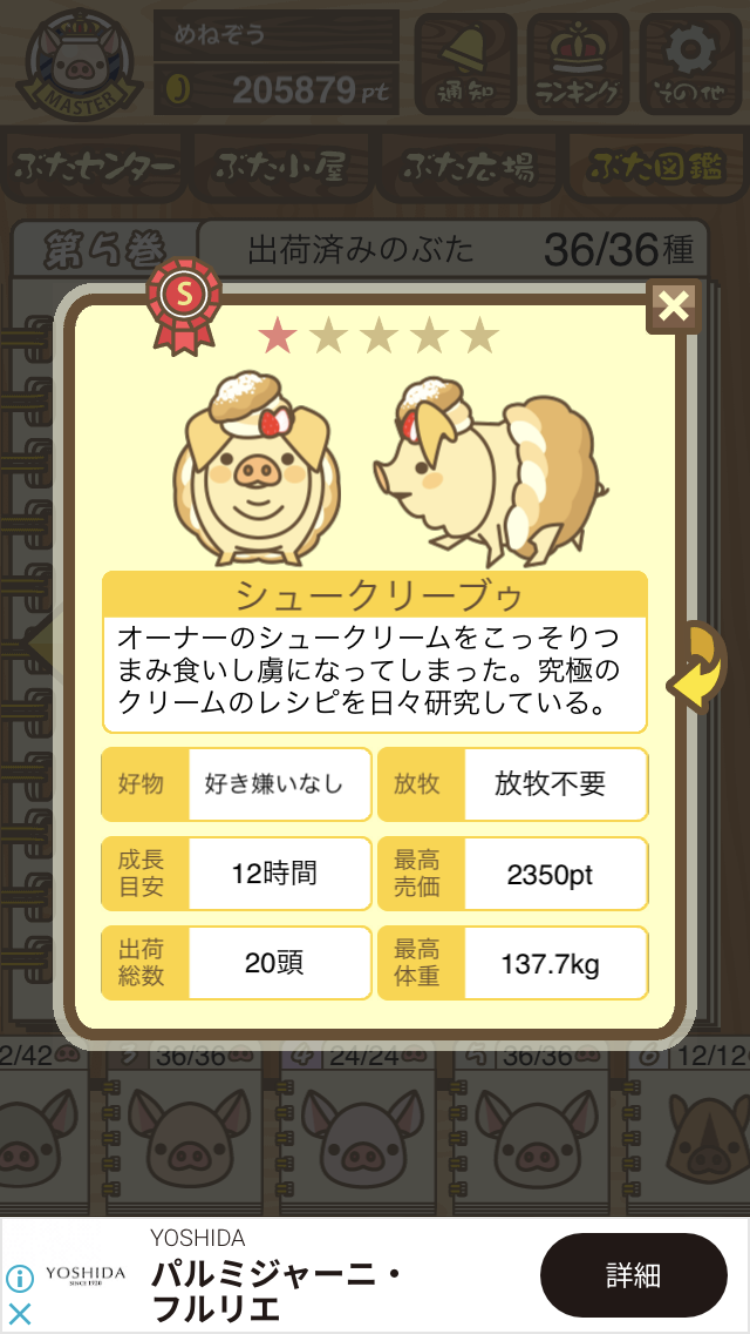Viewport: 750px width, 1334px height.
Task: Go to the previous pig with left arrow
Action: 42,643
